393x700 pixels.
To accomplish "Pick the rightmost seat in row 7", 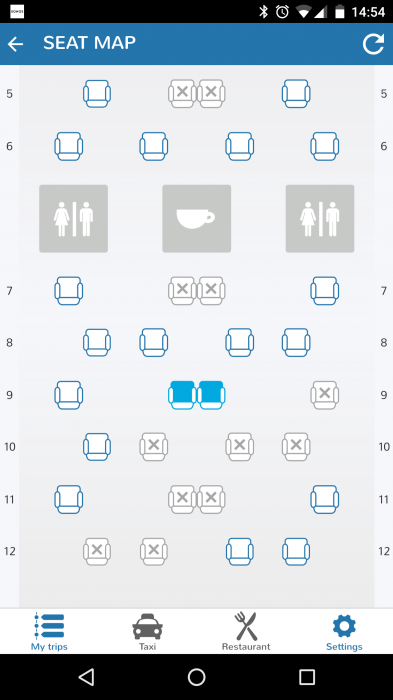I will point(325,291).
